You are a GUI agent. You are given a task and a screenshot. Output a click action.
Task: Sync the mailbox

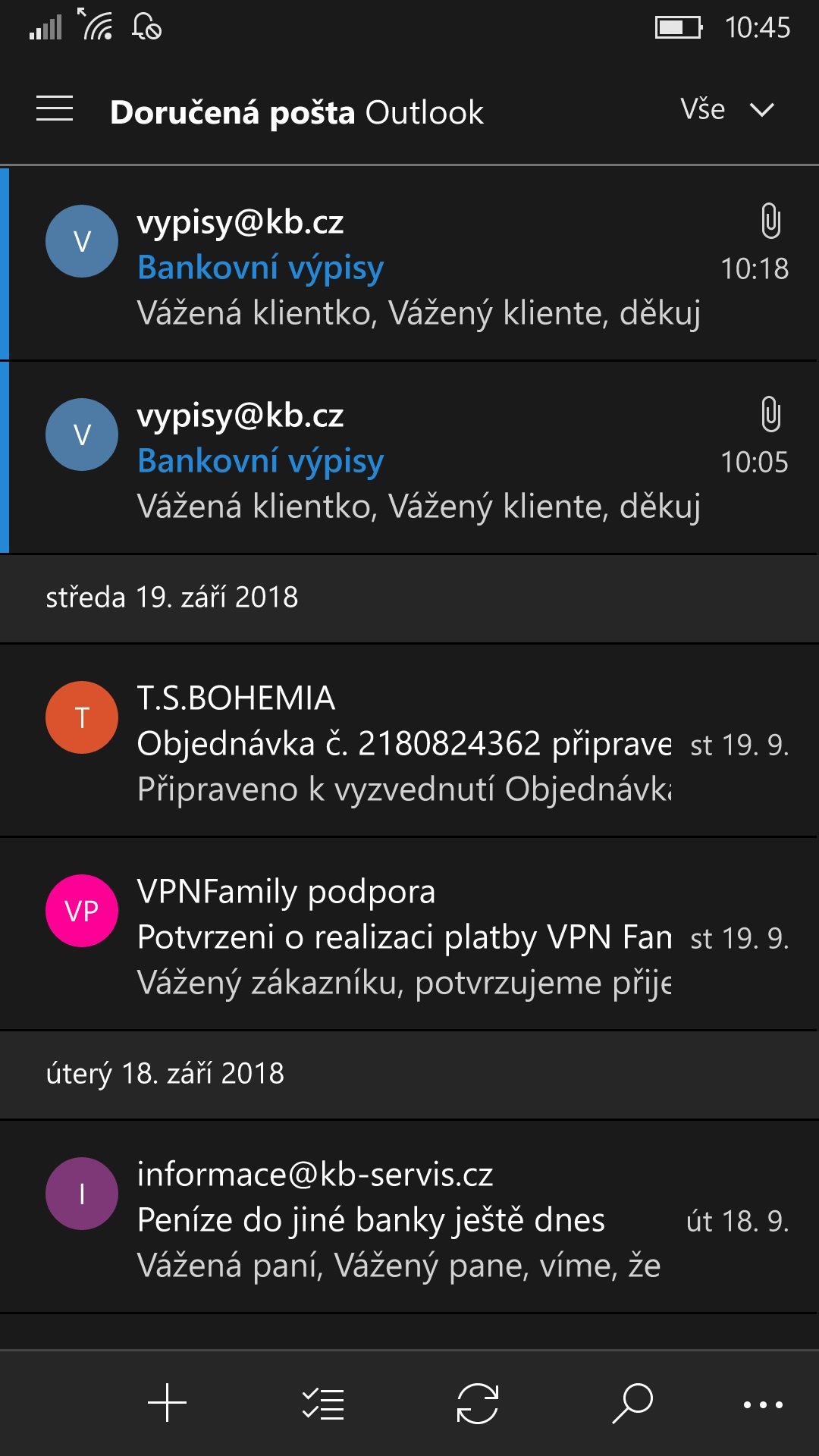[x=478, y=1404]
